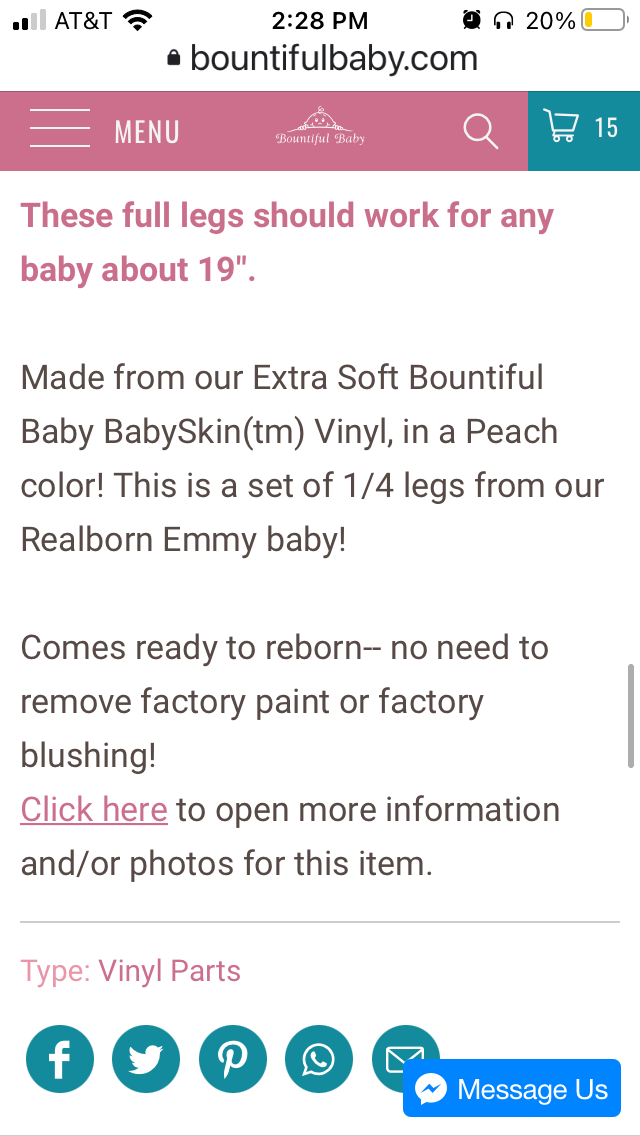640x1136 pixels.
Task: Tap the bountifulbaby.com address bar
Action: [321, 58]
